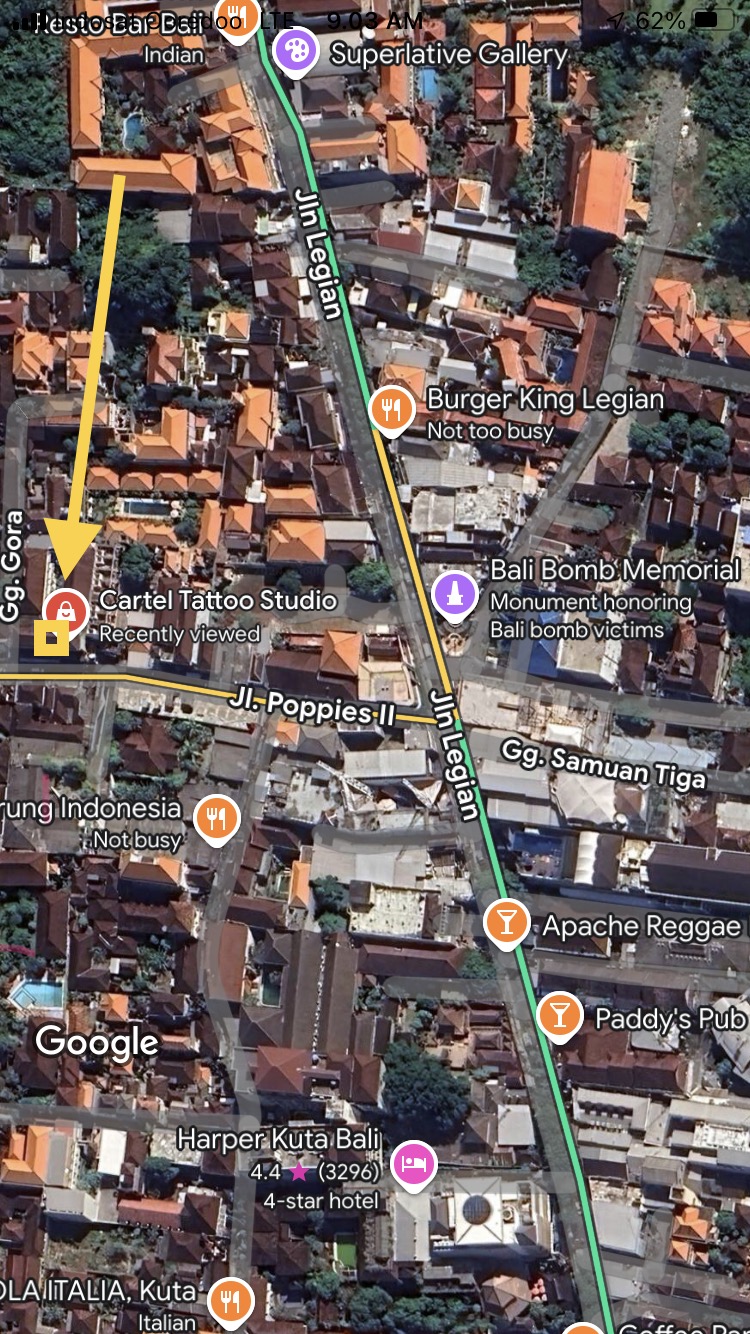Tap the Bali Bomb Memorial monument pin
This screenshot has width=750, height=1334.
(456, 590)
